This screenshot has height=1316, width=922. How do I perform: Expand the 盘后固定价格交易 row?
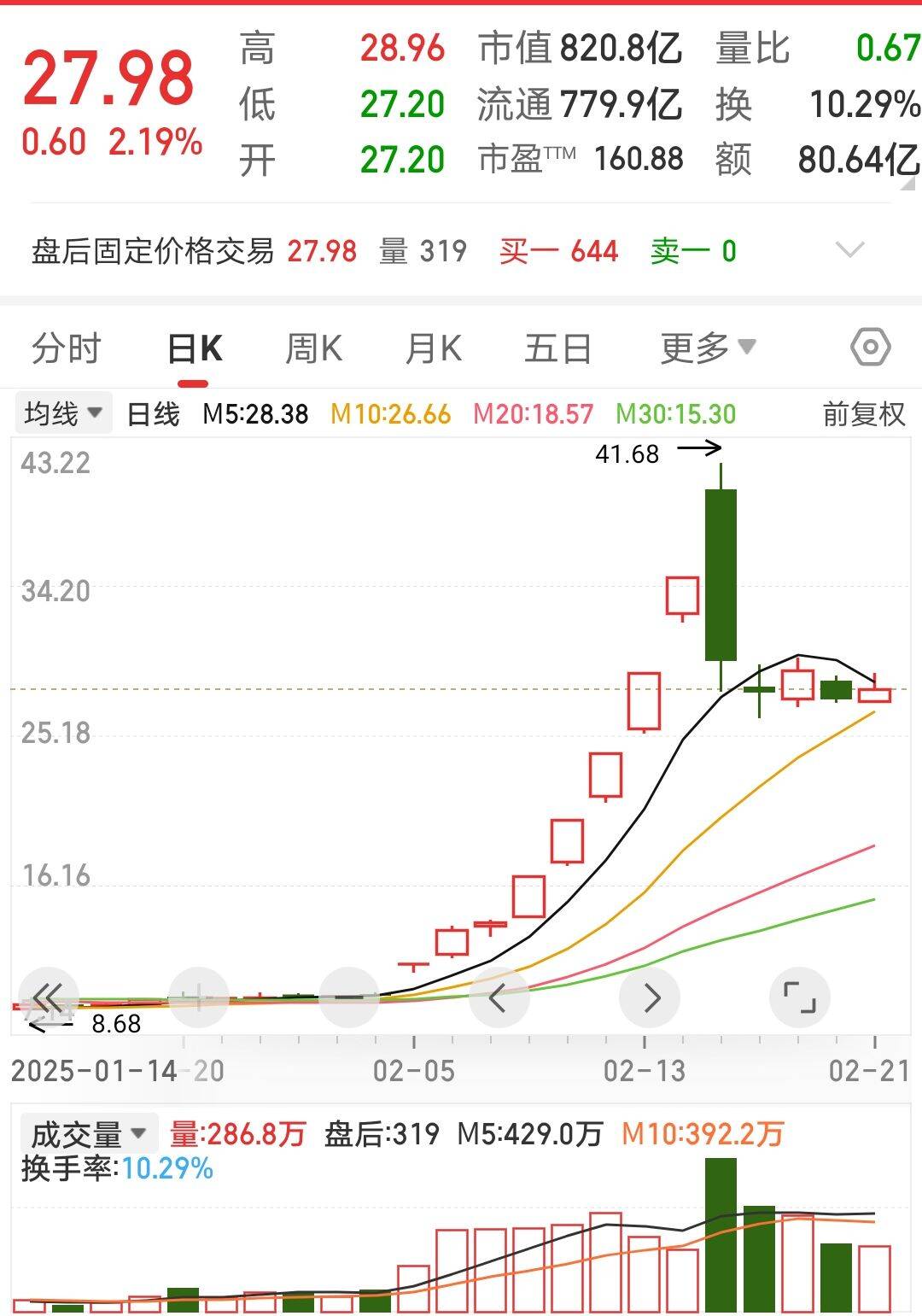(849, 250)
